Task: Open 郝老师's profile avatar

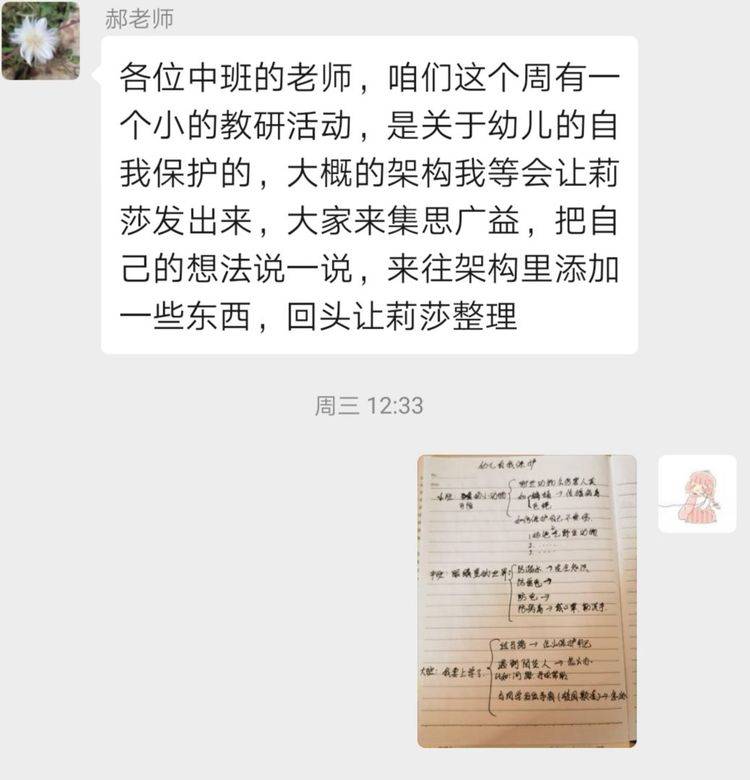Action: click(x=40, y=42)
